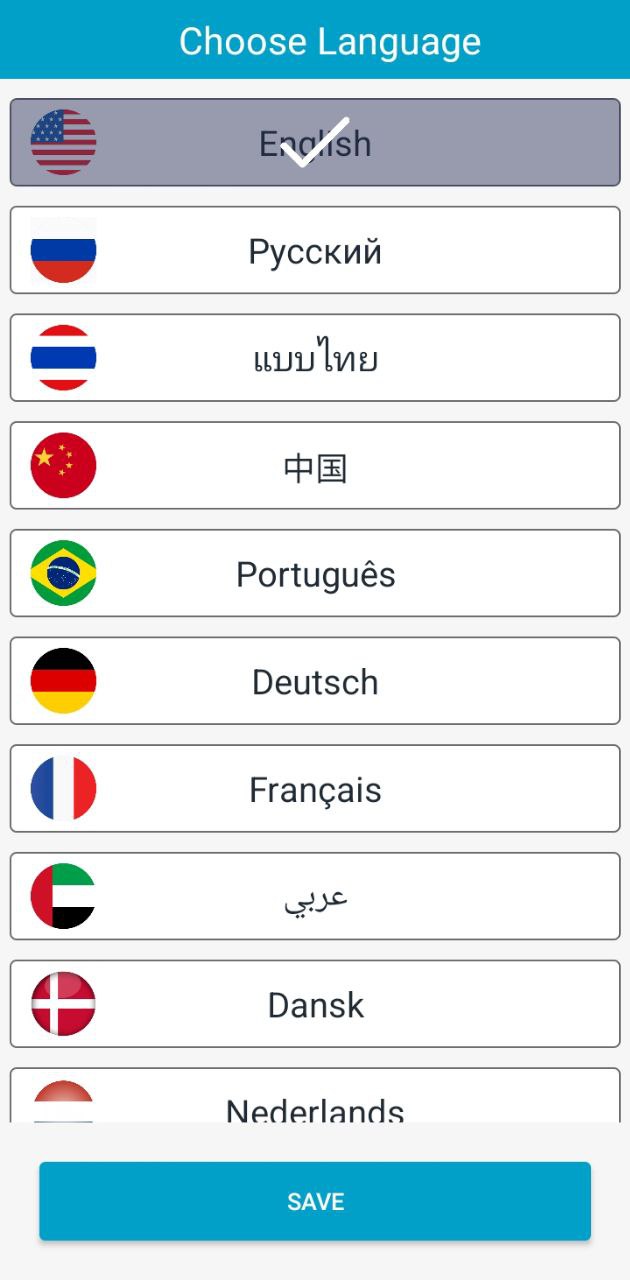Switch language to Français
630x1280 pixels.
click(x=315, y=789)
